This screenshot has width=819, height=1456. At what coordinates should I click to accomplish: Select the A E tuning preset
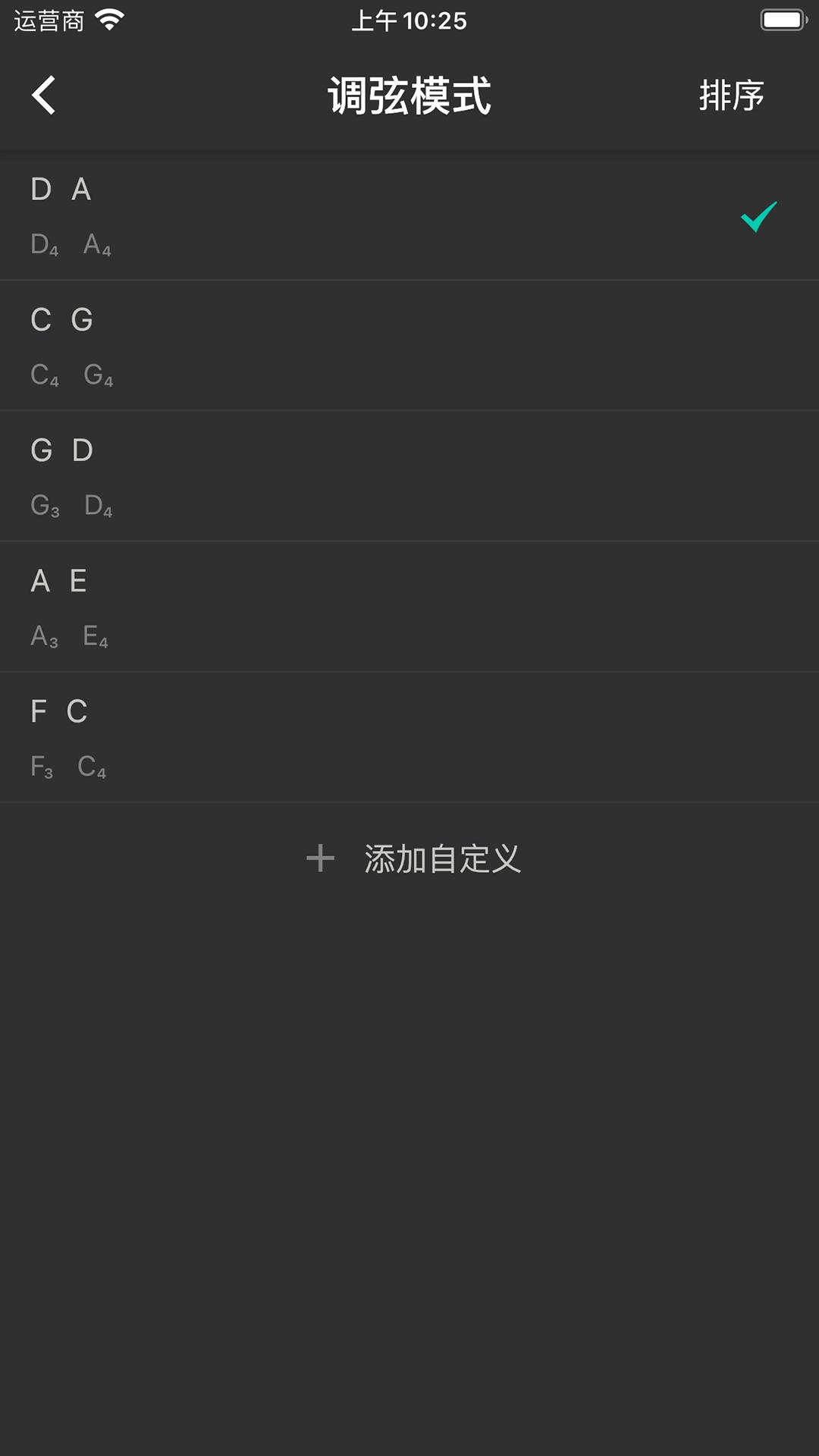tap(409, 606)
